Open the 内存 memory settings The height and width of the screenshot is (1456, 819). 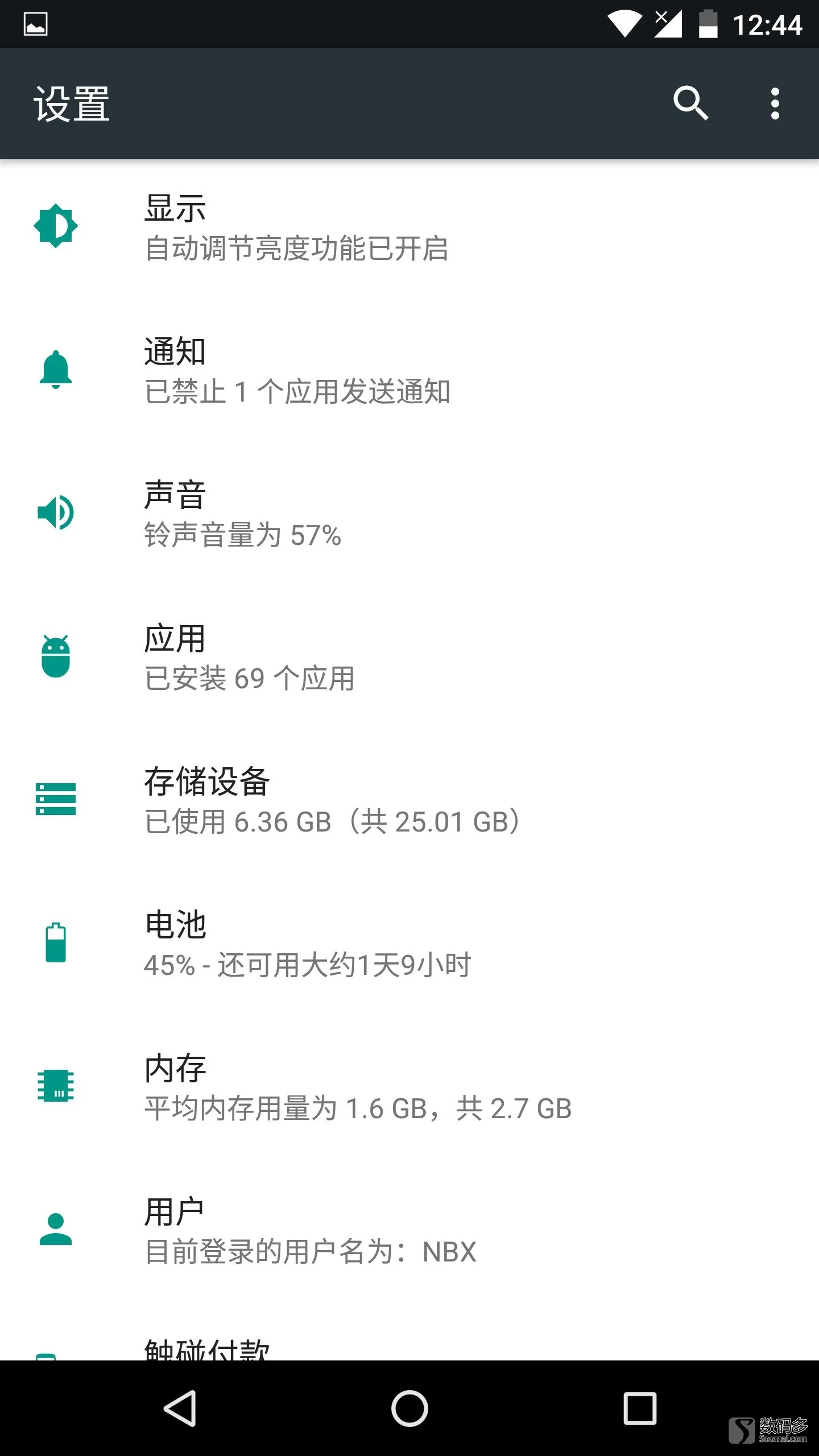click(x=409, y=1087)
